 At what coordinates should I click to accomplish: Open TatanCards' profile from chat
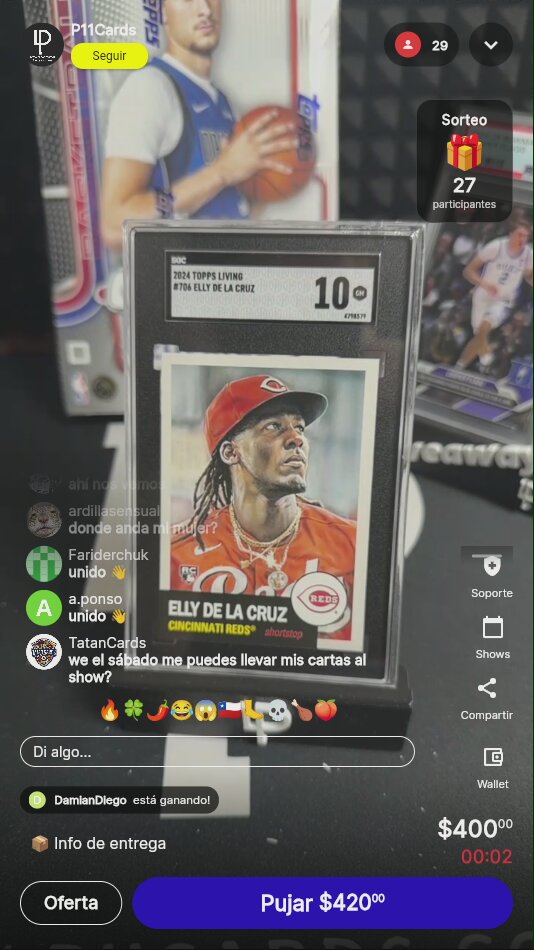point(44,652)
